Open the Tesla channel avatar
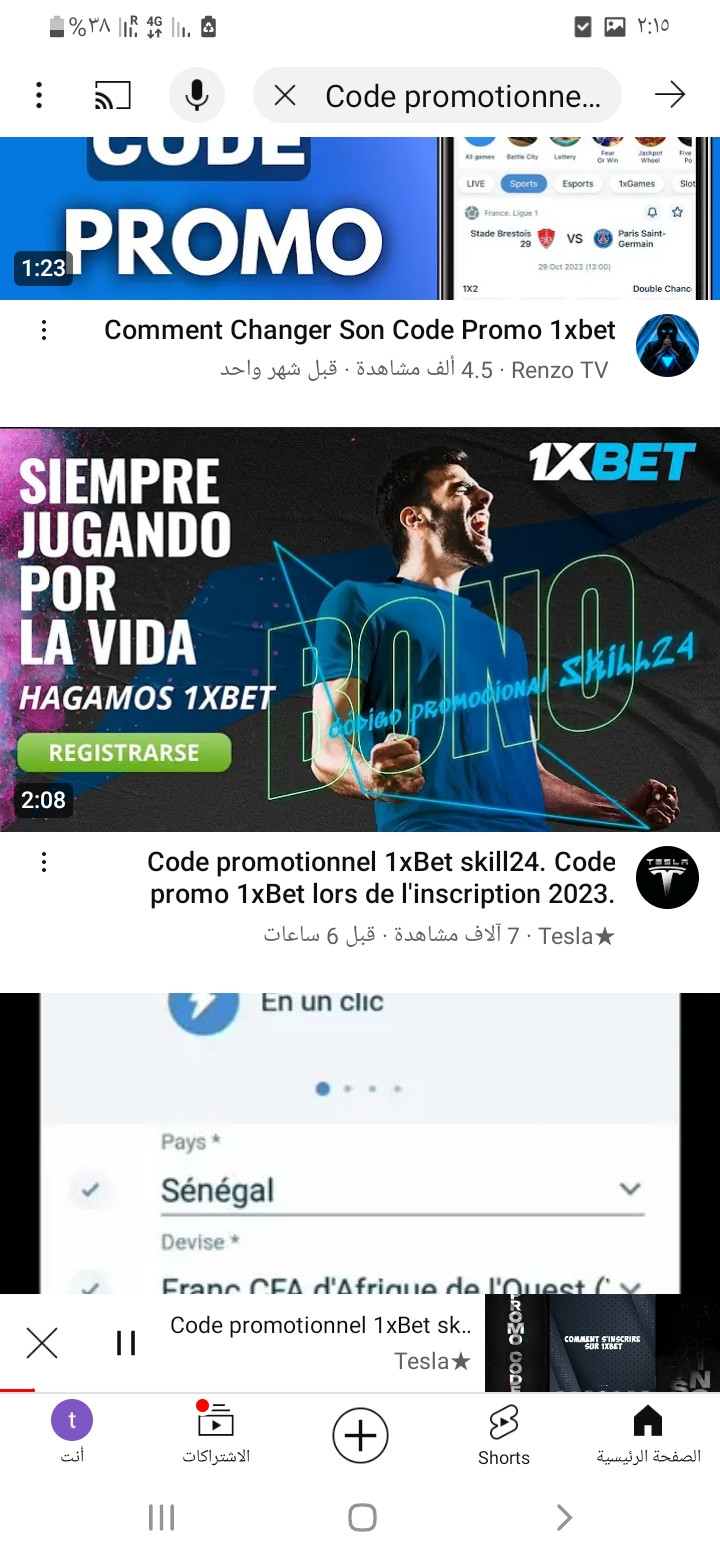This screenshot has width=720, height=1560. tap(667, 877)
